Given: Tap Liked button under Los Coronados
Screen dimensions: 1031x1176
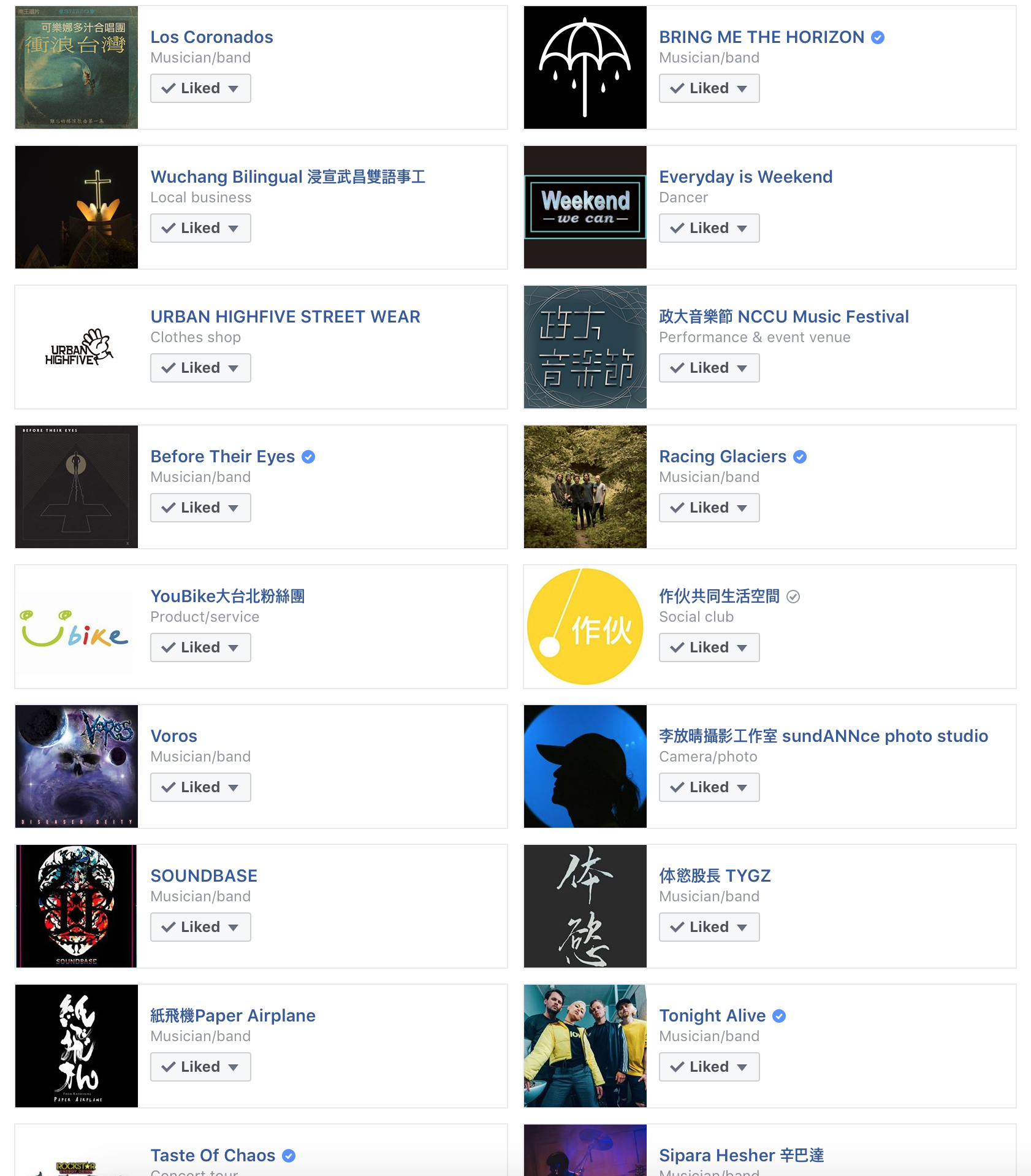Looking at the screenshot, I should (200, 88).
